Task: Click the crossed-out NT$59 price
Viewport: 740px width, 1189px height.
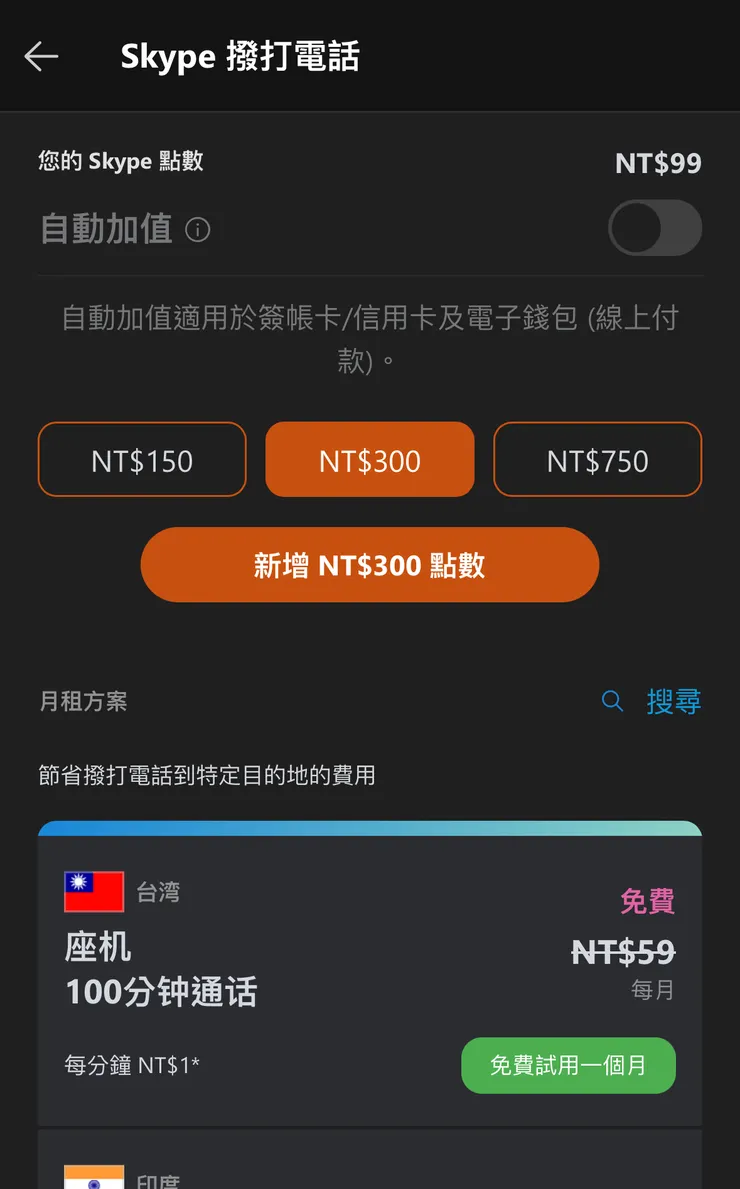Action: 624,952
